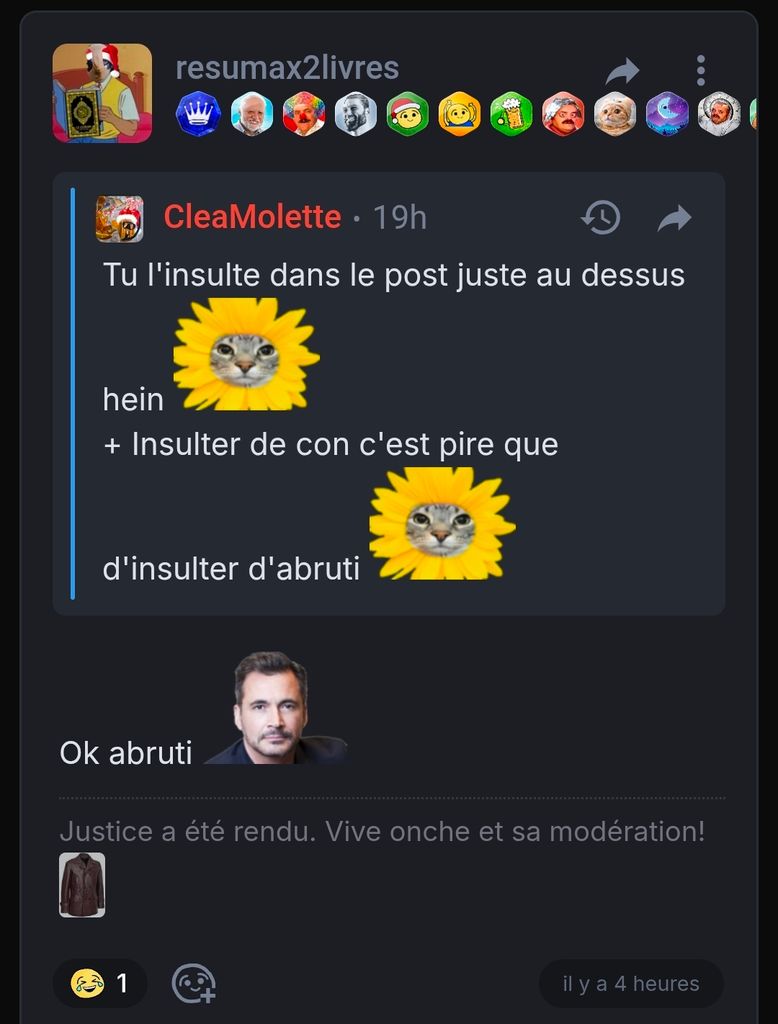This screenshot has width=778, height=1024.
Task: Tap the laughing emoji reaction chip
Action: tap(100, 984)
